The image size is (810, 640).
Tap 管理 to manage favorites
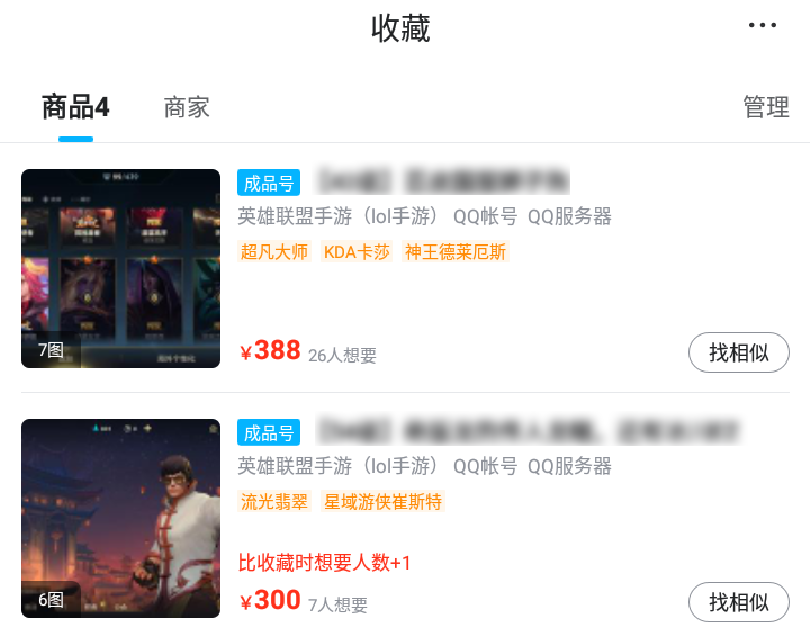pyautogui.click(x=766, y=107)
